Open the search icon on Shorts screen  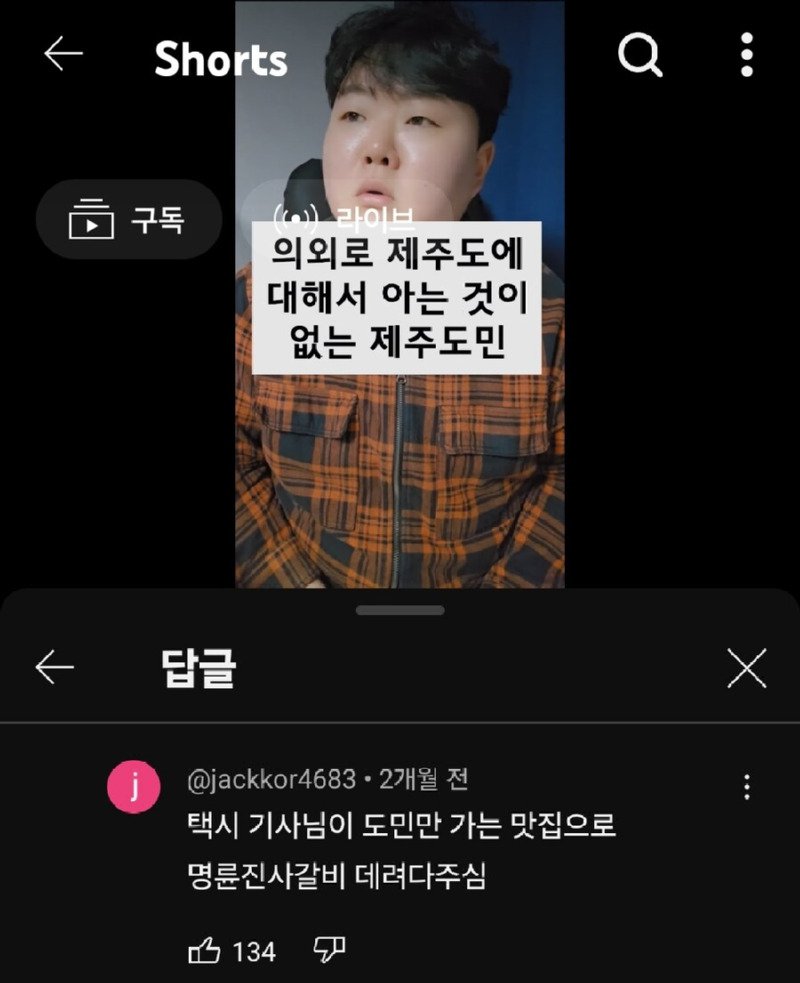click(640, 55)
